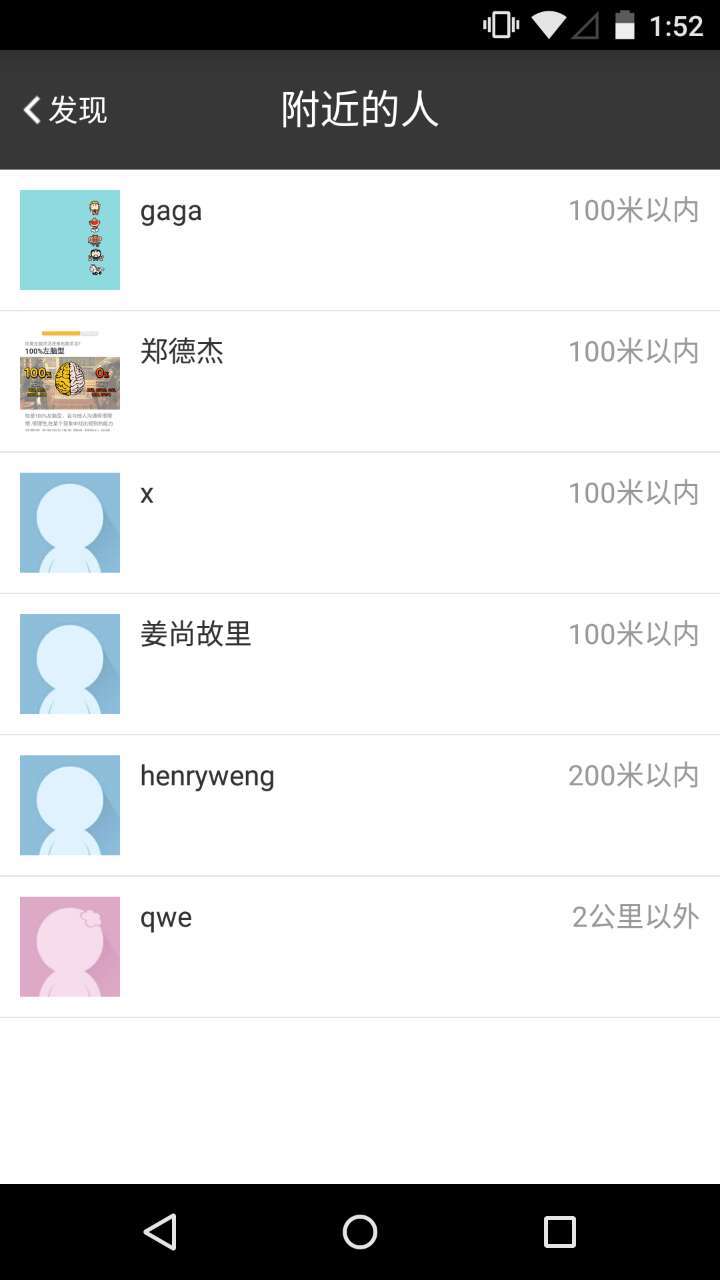Open 姜尚故里's profile row
Screen dimensions: 720x1280
(360, 663)
